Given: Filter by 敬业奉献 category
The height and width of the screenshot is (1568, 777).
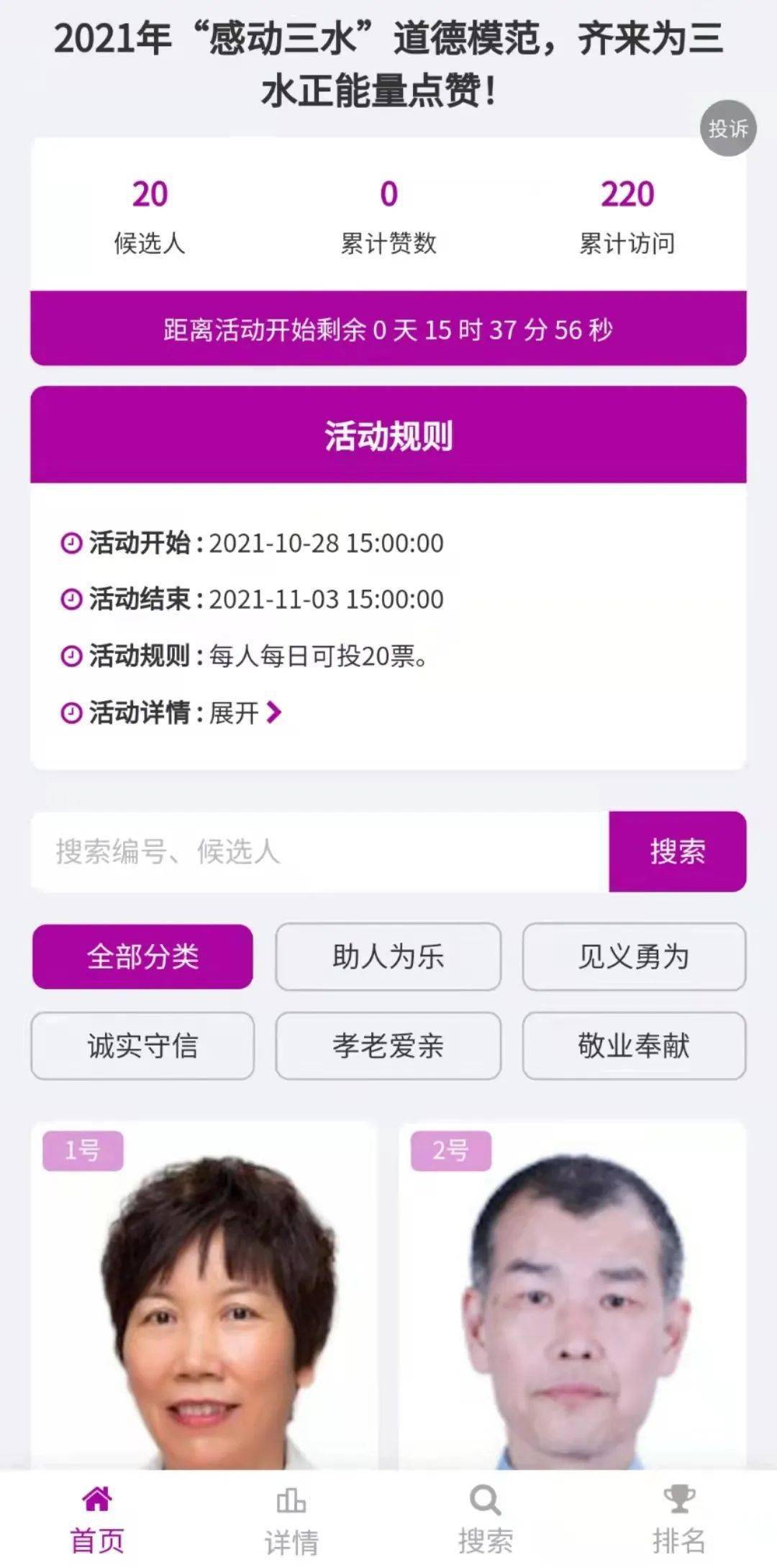Looking at the screenshot, I should [x=634, y=1046].
